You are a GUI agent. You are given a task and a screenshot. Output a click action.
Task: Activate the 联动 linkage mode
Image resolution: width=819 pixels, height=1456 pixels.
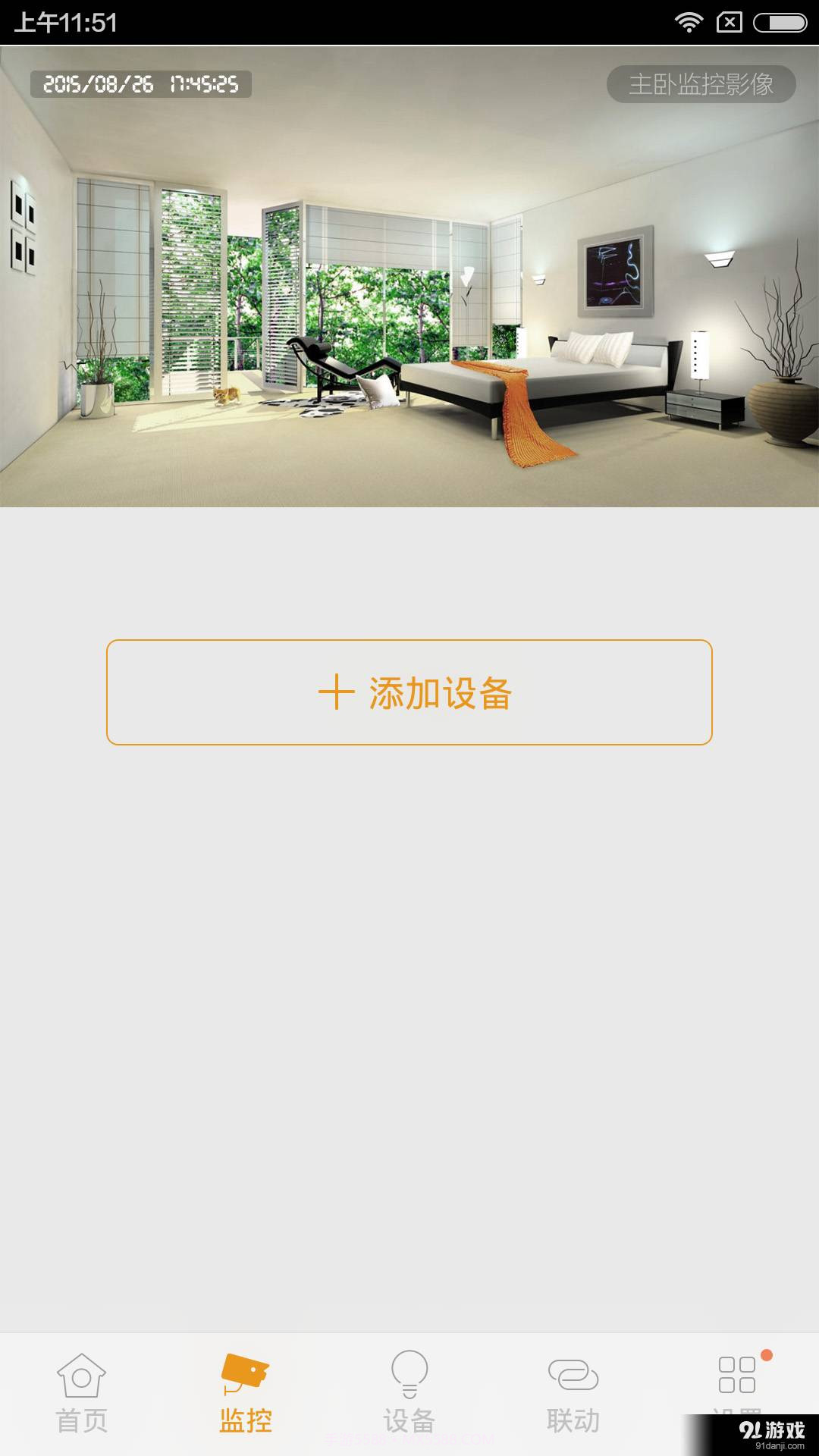(573, 1395)
